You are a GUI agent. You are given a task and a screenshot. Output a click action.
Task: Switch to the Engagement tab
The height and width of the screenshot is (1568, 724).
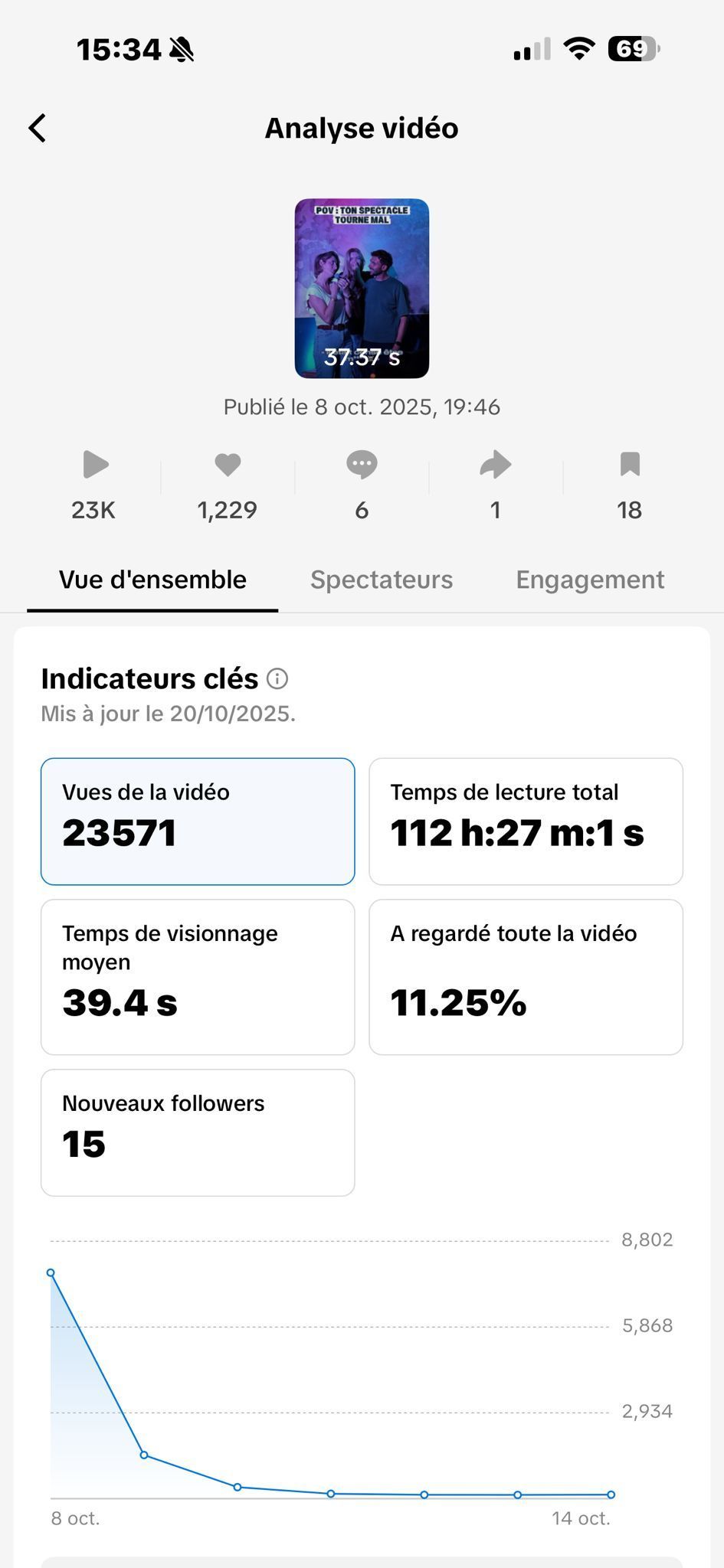click(590, 580)
